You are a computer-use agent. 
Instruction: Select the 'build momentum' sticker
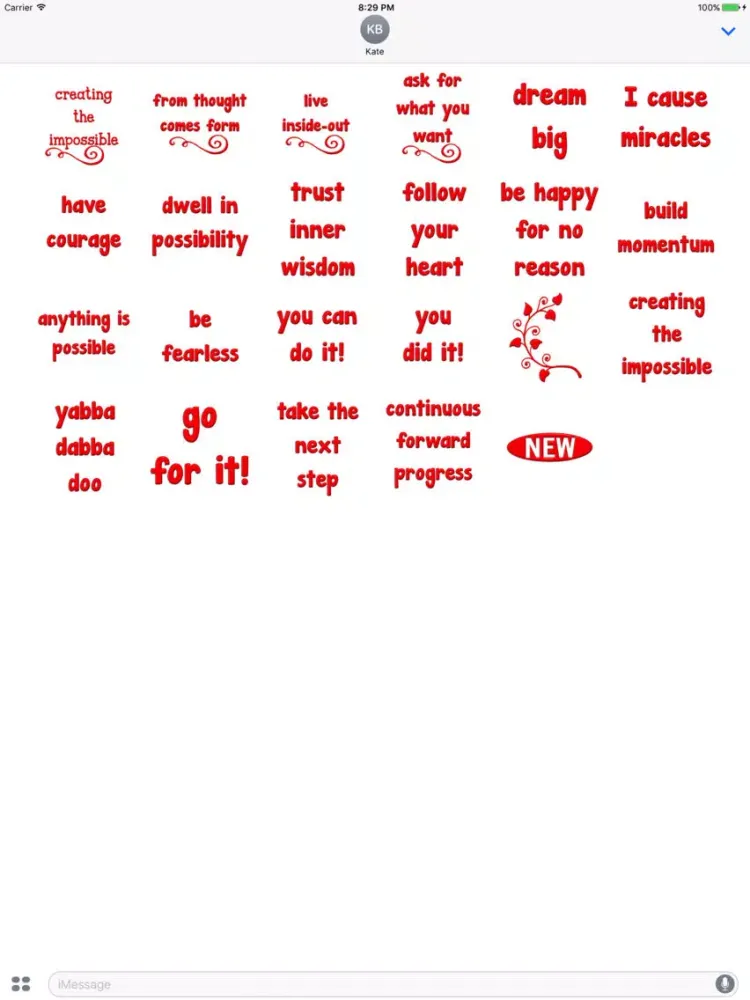pyautogui.click(x=665, y=228)
